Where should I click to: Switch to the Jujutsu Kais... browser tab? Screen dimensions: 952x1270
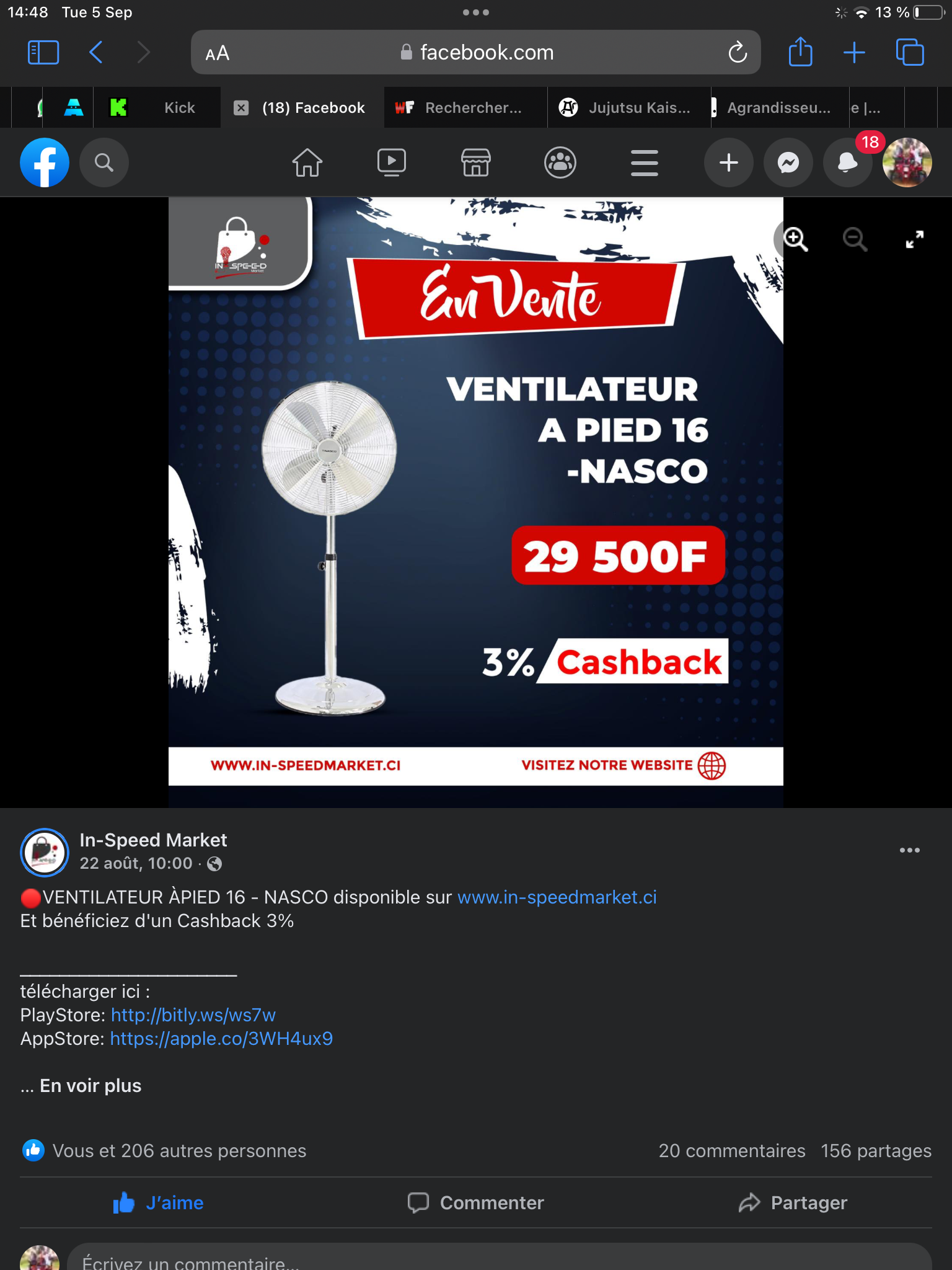629,108
